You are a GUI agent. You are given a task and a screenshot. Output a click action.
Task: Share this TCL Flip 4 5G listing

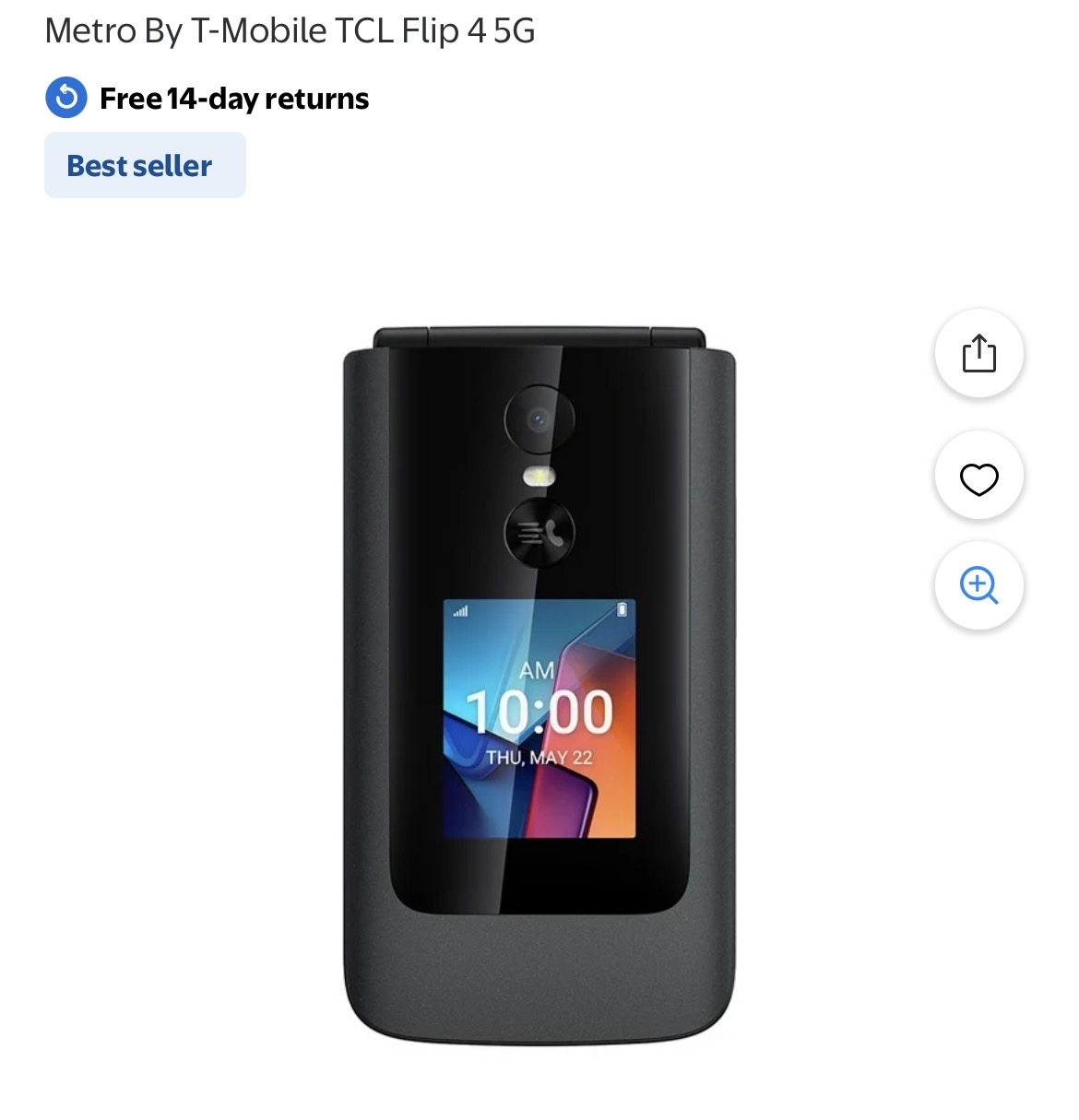click(978, 353)
